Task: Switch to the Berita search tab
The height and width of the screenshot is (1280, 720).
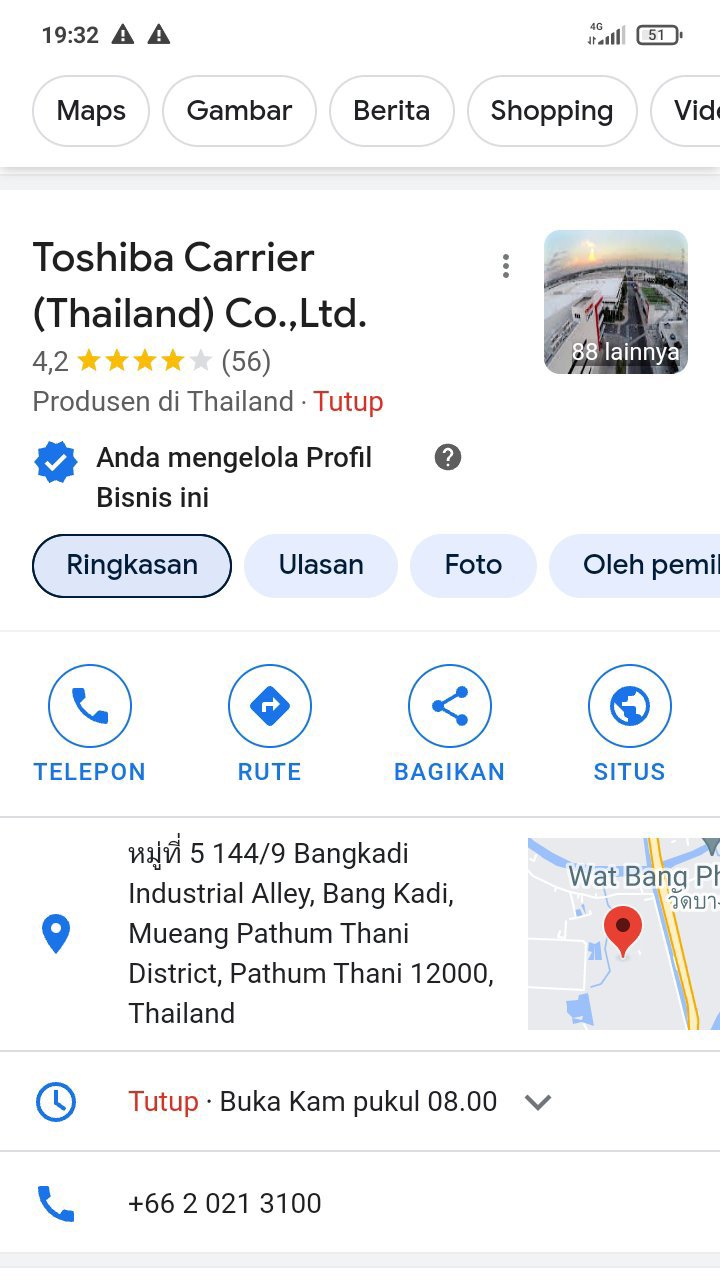Action: pos(391,111)
